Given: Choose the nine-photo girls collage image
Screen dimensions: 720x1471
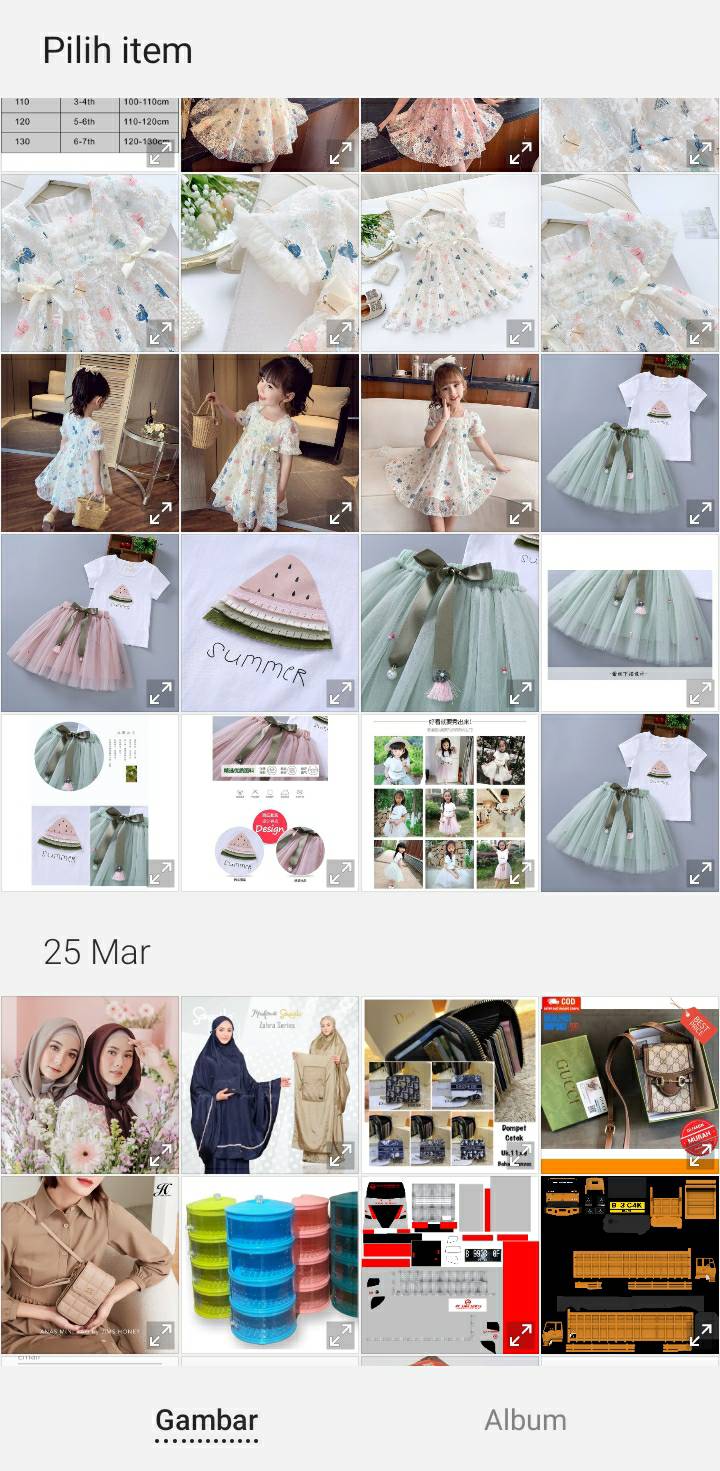Looking at the screenshot, I should [450, 802].
